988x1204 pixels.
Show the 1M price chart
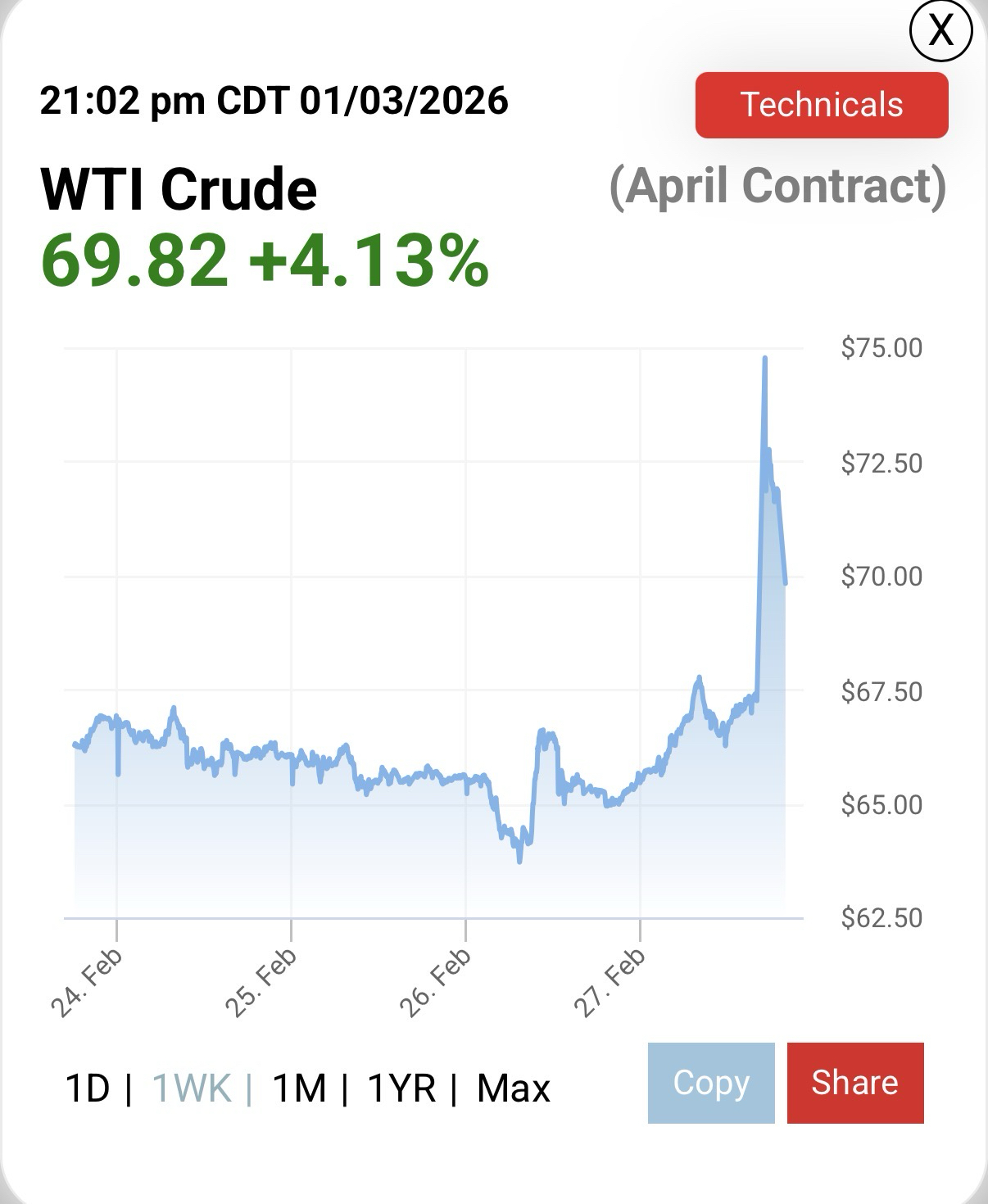click(299, 1089)
